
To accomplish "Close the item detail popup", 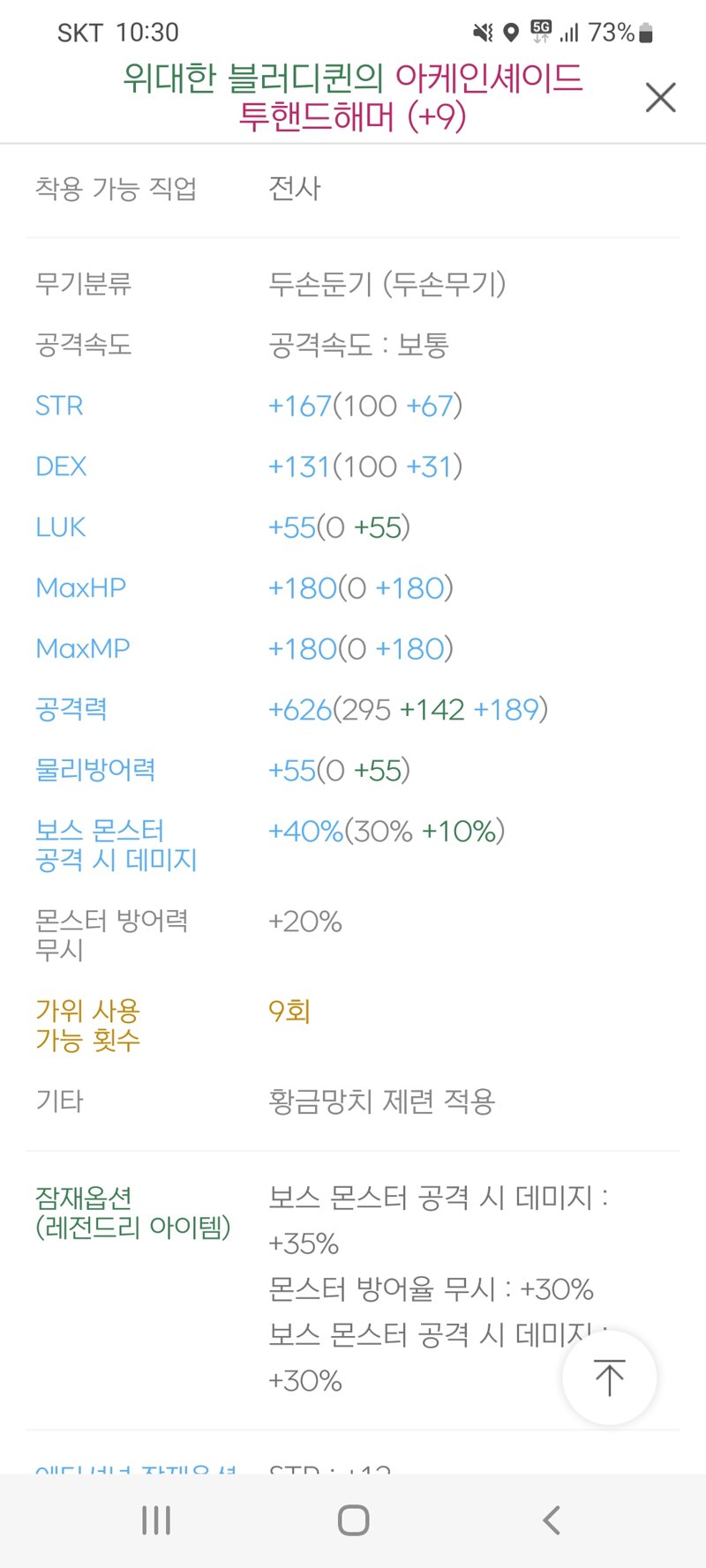I will [x=660, y=97].
